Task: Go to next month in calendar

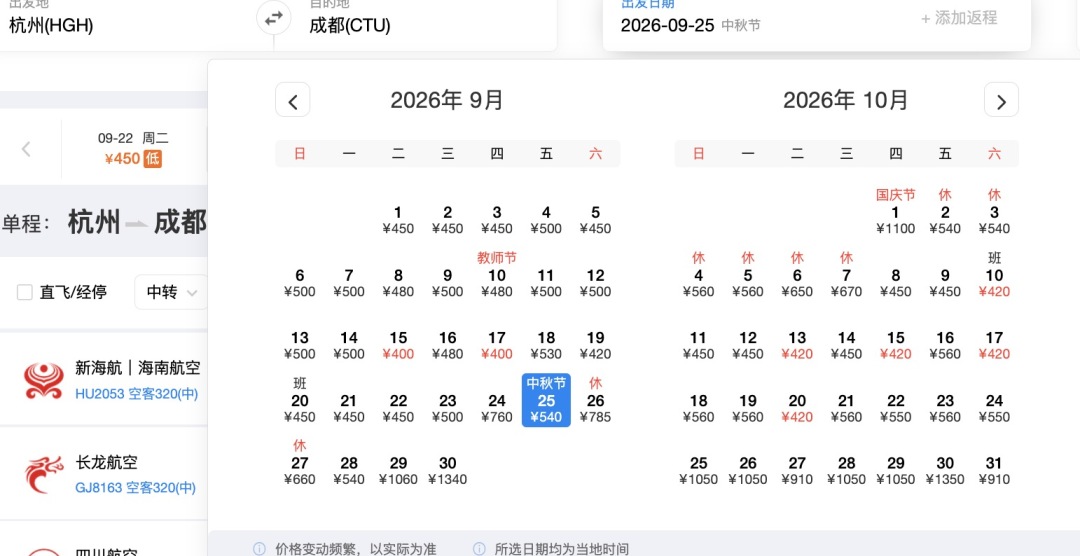Action: (1001, 101)
